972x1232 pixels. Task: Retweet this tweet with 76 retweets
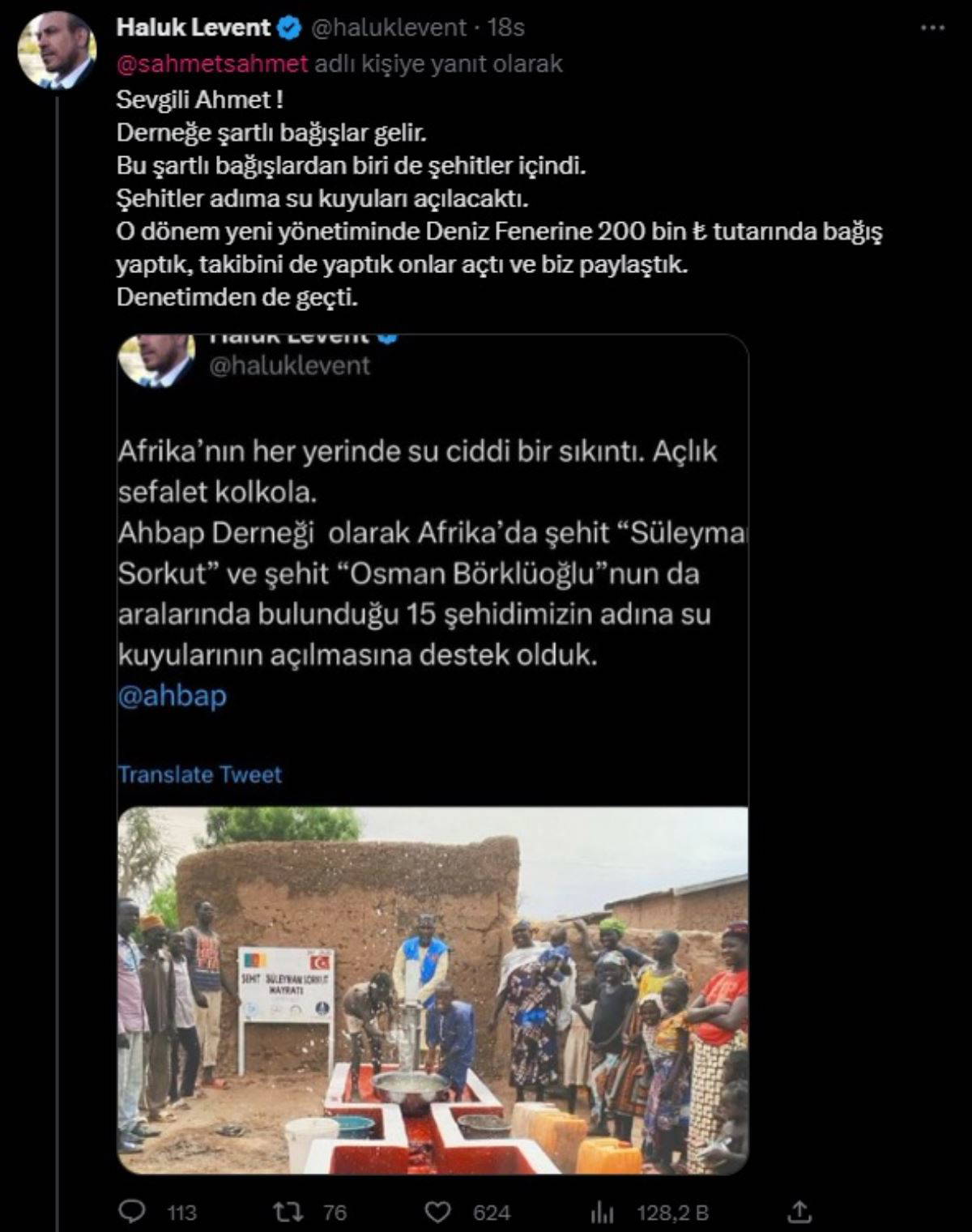(x=288, y=1212)
